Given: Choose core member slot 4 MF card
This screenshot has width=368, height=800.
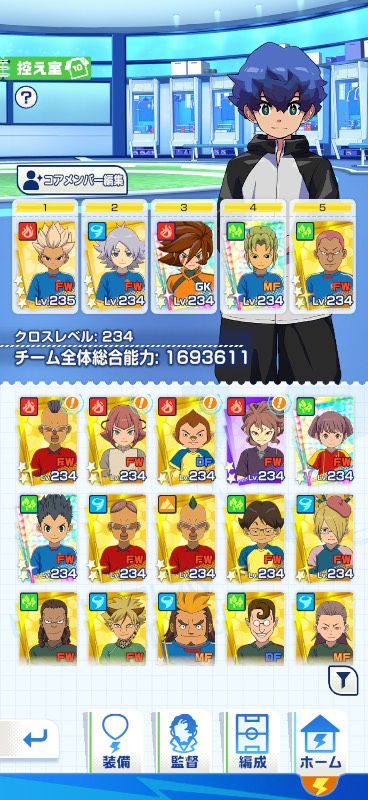Looking at the screenshot, I should [x=253, y=256].
